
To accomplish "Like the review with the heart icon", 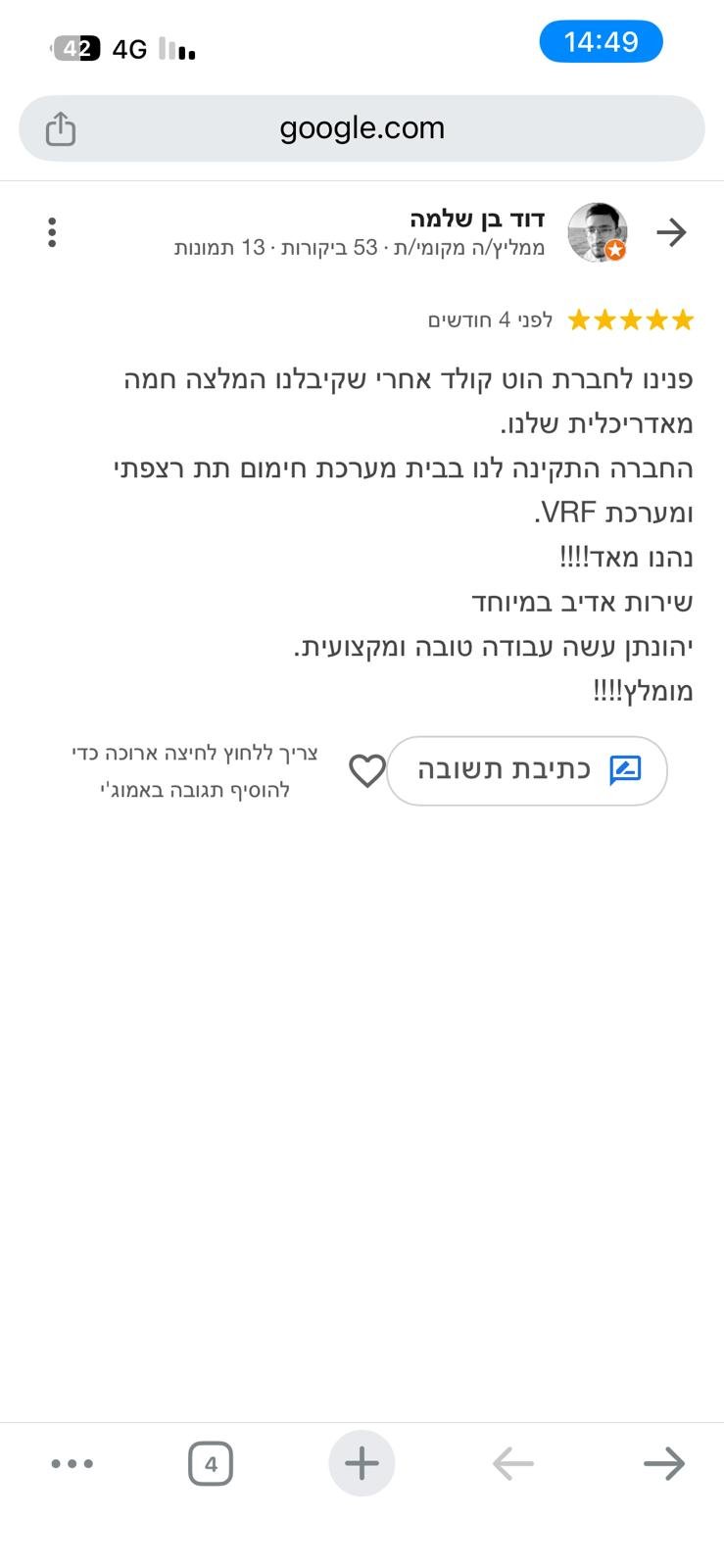I will 367,771.
